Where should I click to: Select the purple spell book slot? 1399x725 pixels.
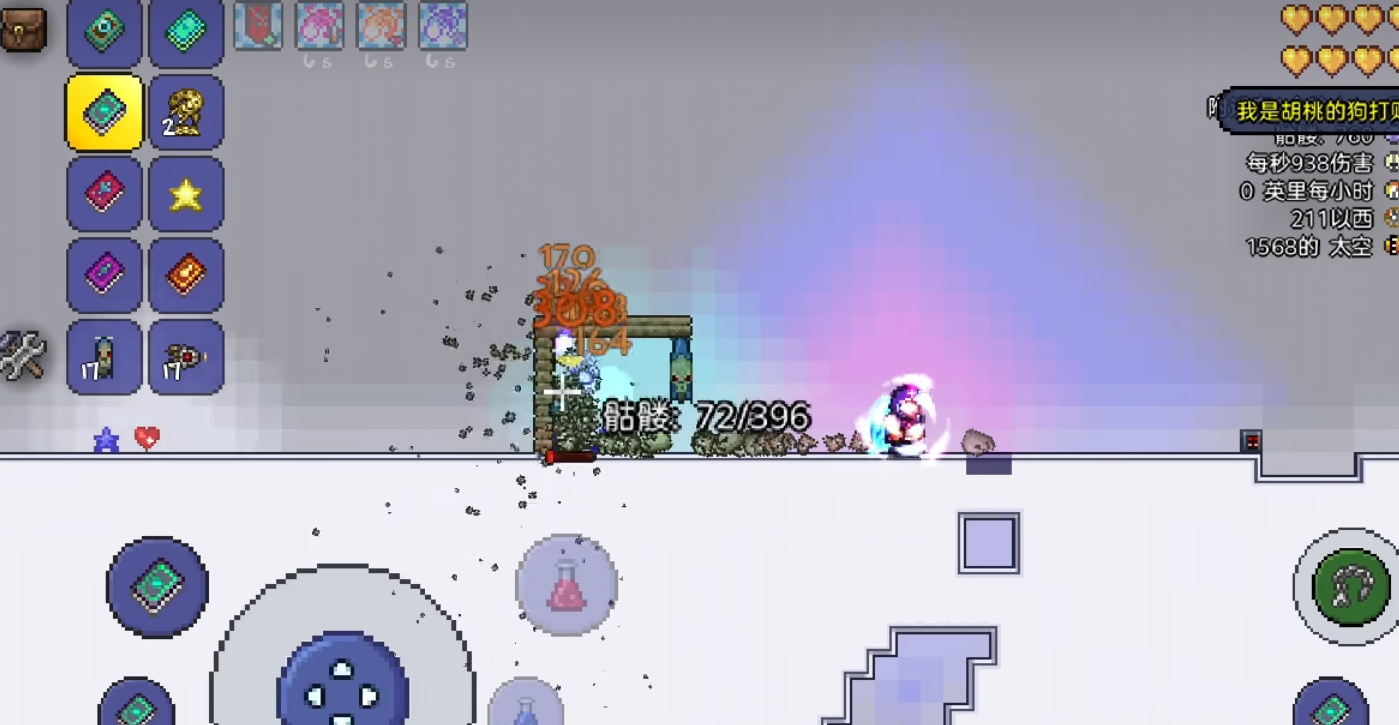pos(104,274)
